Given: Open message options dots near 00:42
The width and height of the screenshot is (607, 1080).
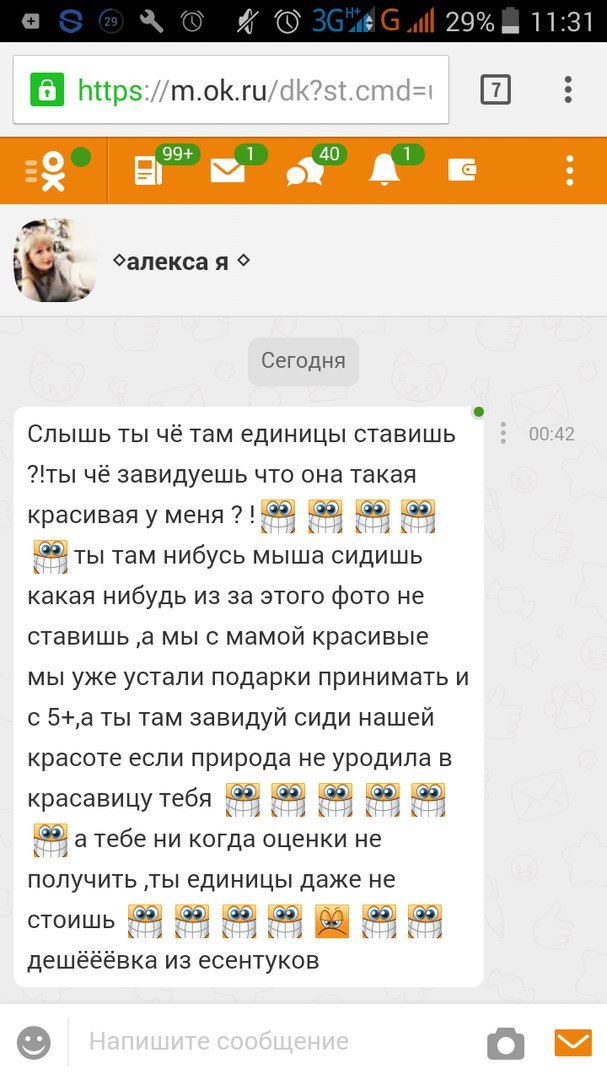Looking at the screenshot, I should coord(503,433).
